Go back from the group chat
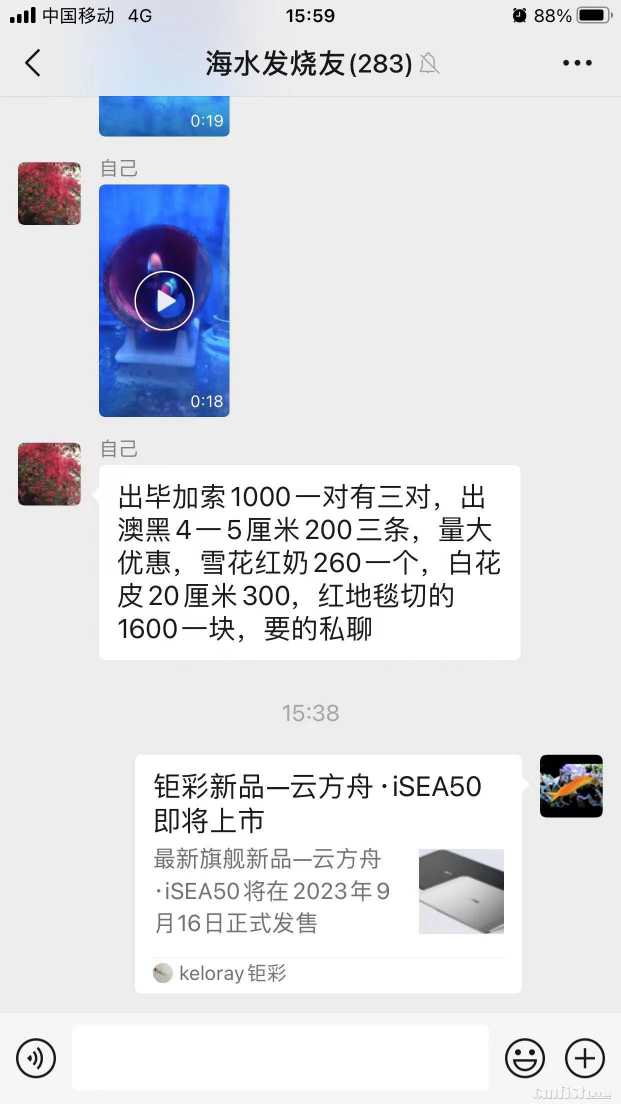Screen dimensions: 621x1104 [33, 63]
